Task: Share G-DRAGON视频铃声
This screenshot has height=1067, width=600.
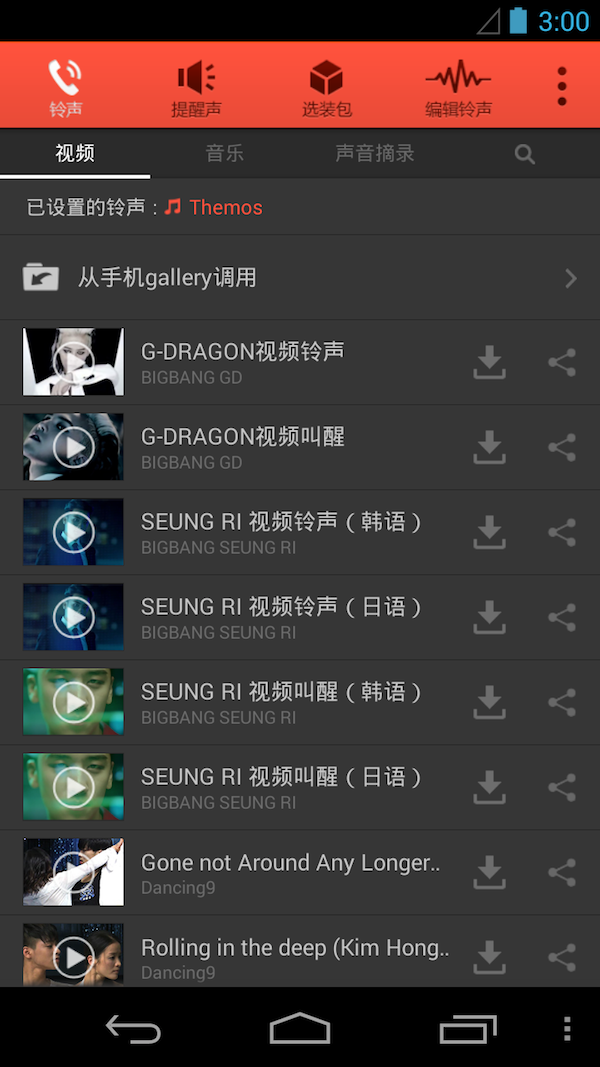Action: [x=562, y=362]
